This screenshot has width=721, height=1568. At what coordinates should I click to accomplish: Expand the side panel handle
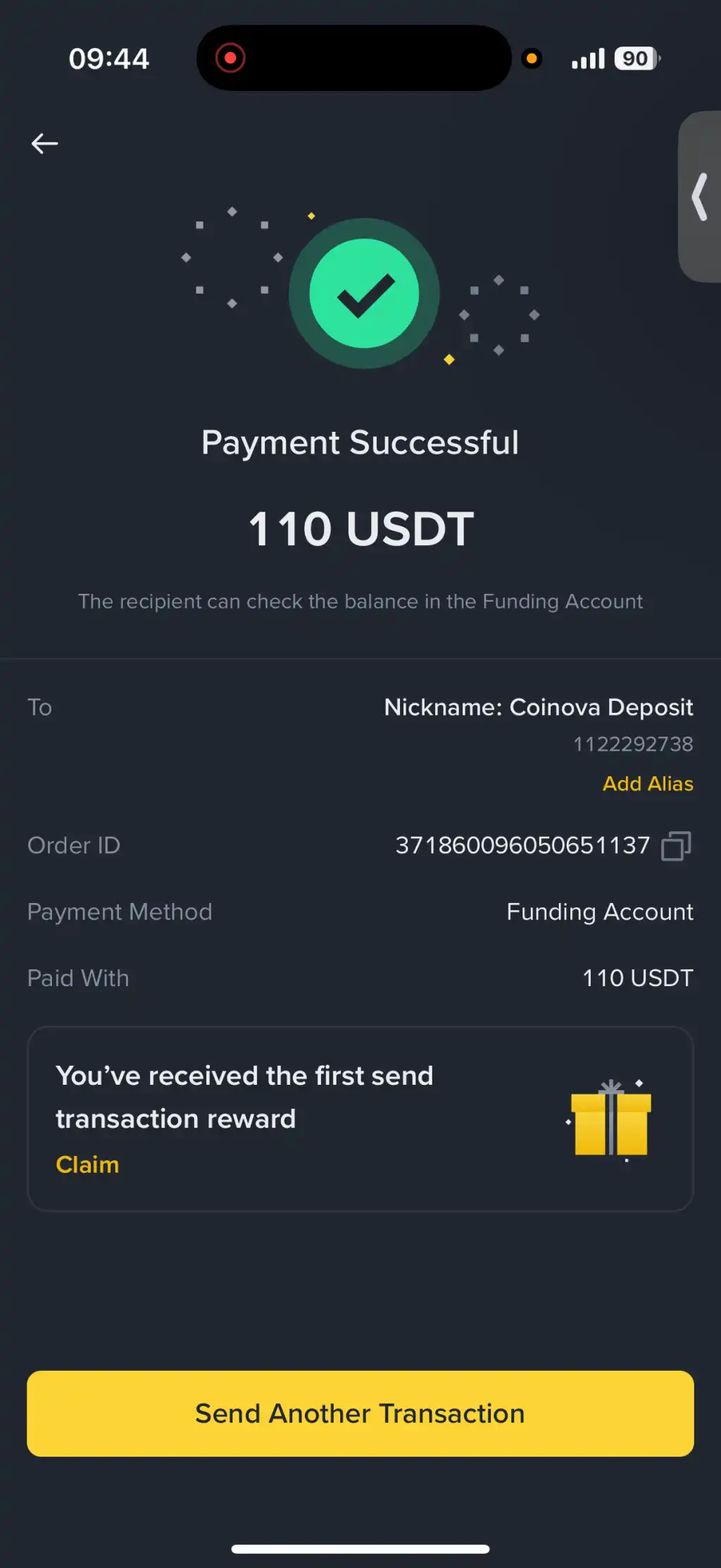(700, 197)
